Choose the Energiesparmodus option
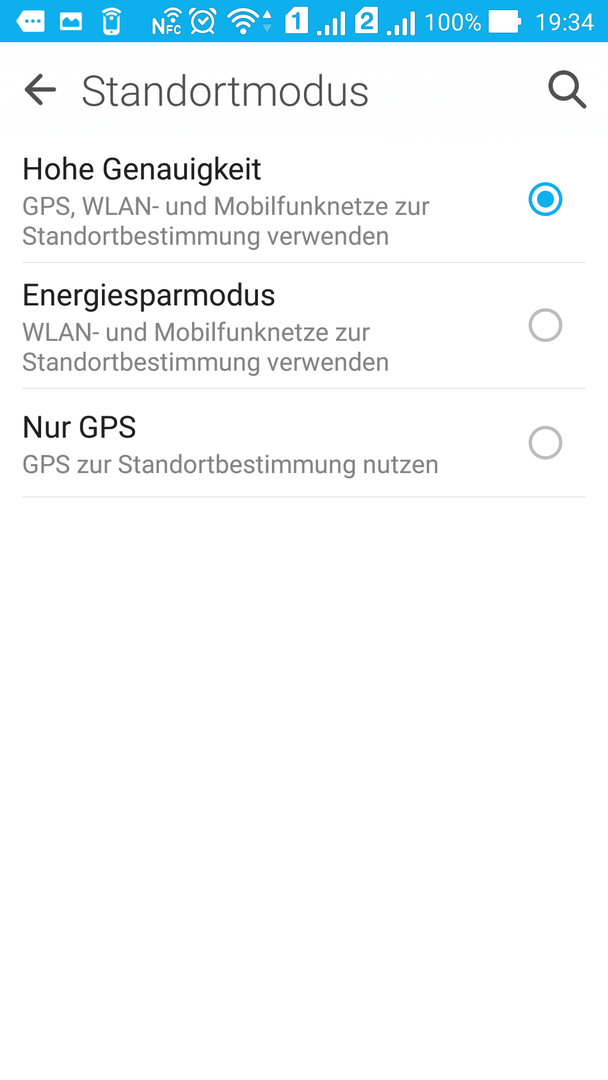Viewport: 608px width, 1080px height. [x=304, y=326]
